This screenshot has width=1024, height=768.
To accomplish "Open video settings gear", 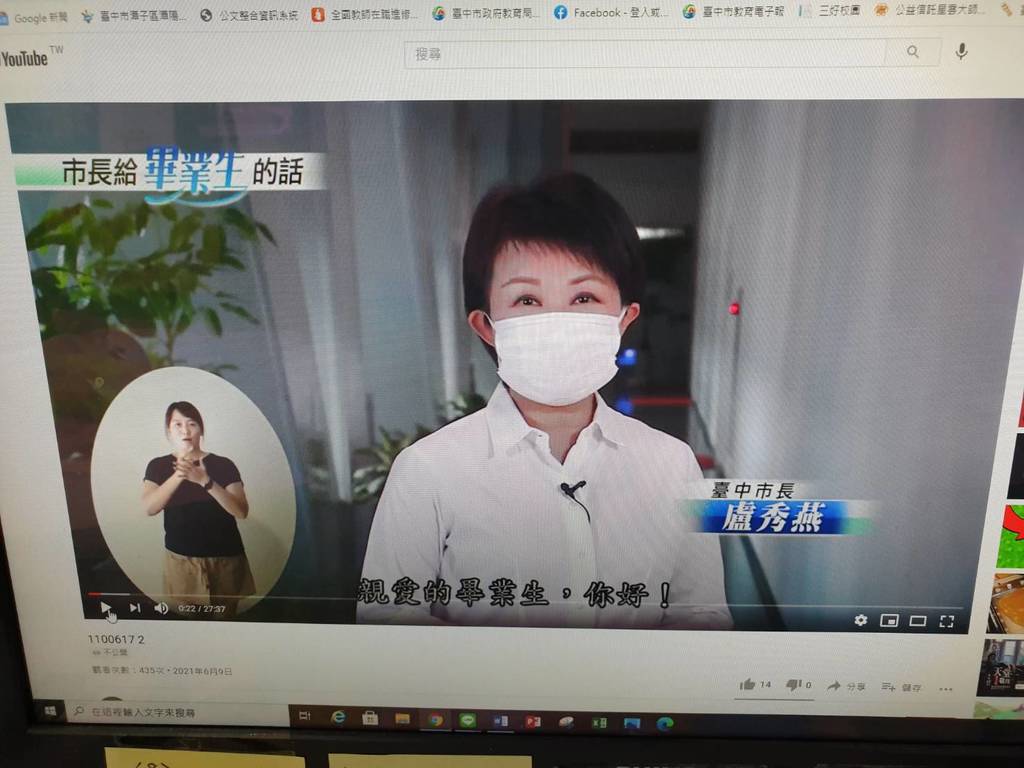I will (860, 620).
